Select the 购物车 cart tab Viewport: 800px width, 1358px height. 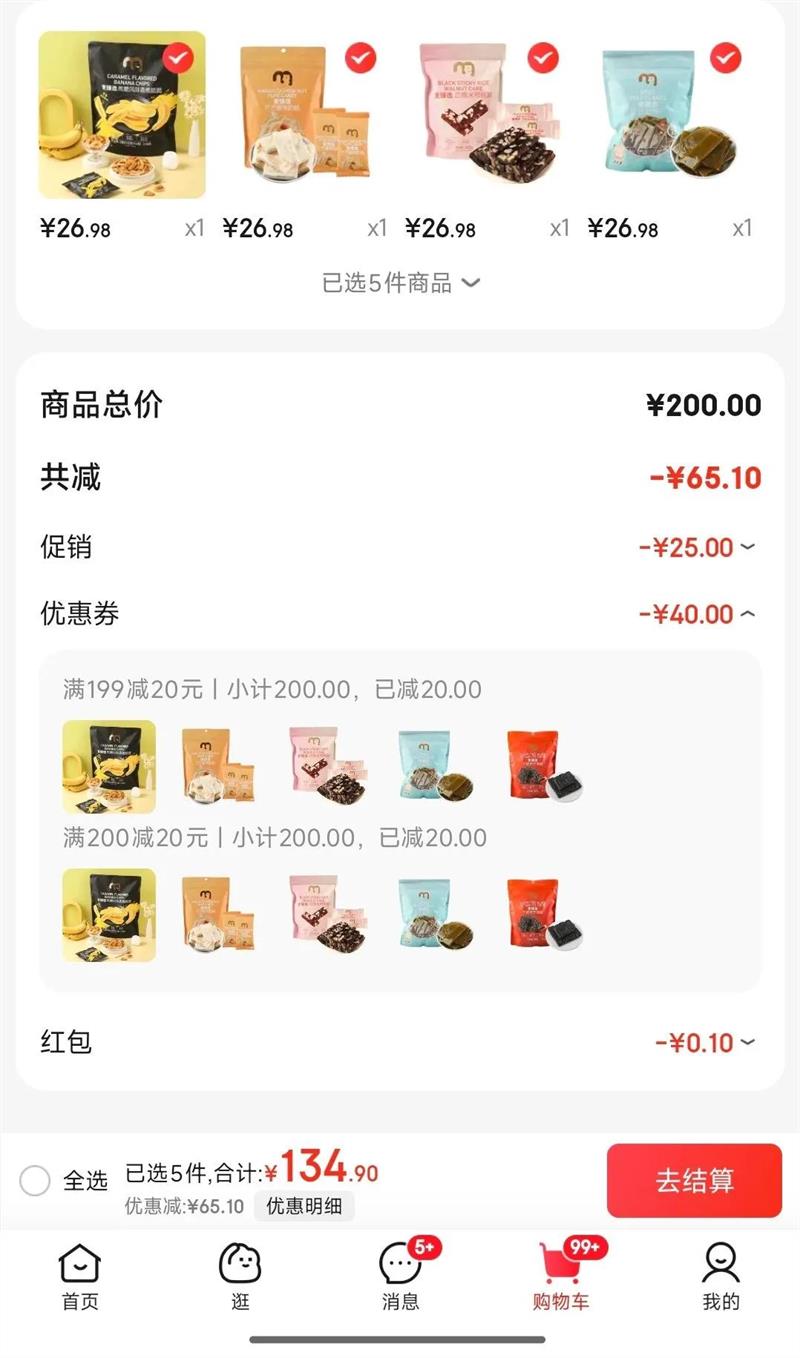click(561, 1276)
